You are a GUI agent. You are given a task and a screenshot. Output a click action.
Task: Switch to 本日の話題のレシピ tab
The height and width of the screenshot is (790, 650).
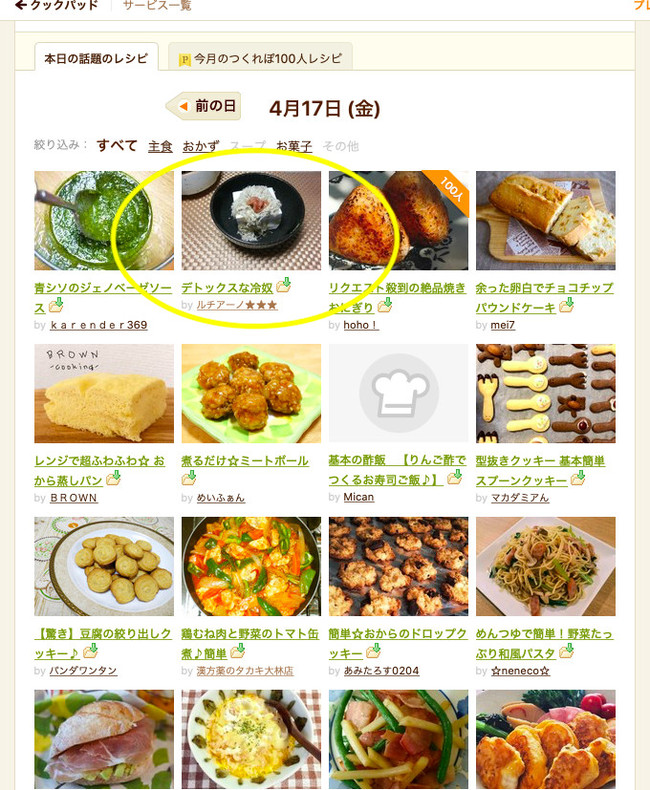pos(96,59)
